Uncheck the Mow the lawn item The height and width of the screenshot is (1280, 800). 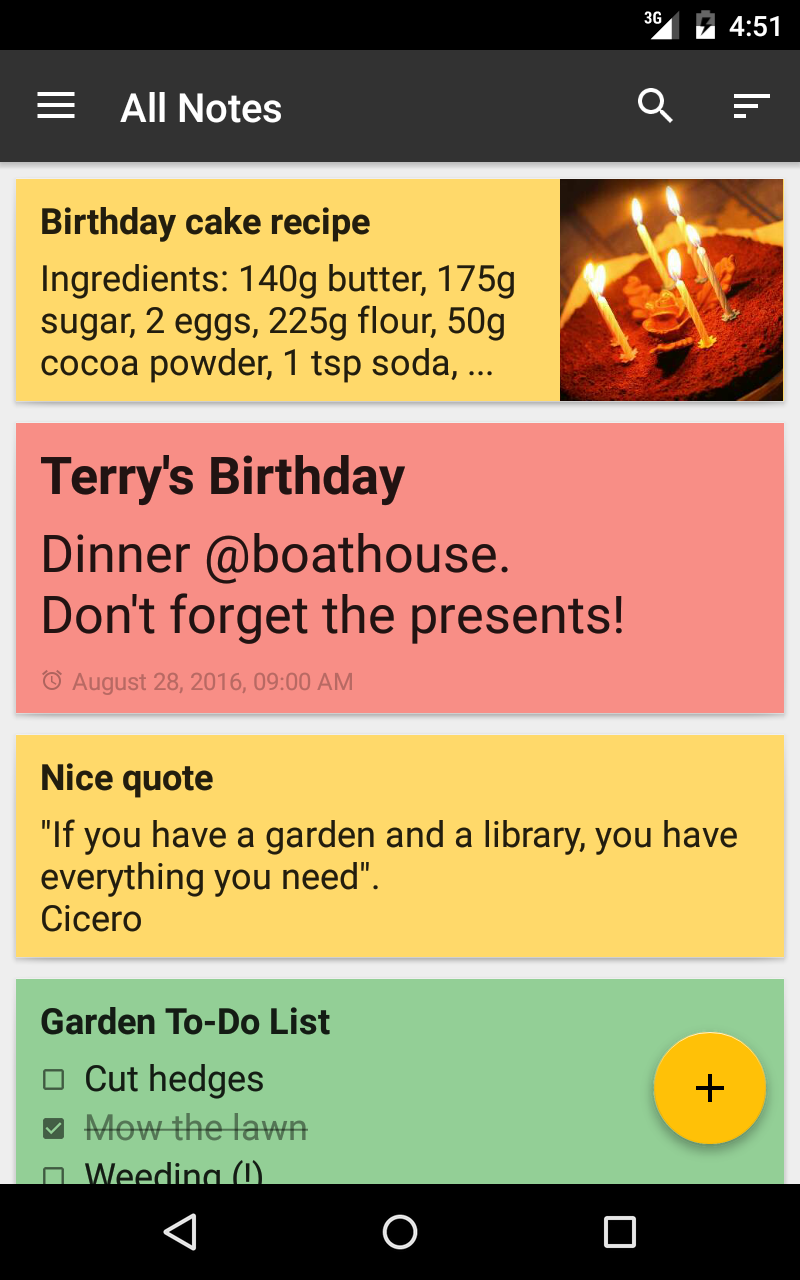click(54, 1129)
